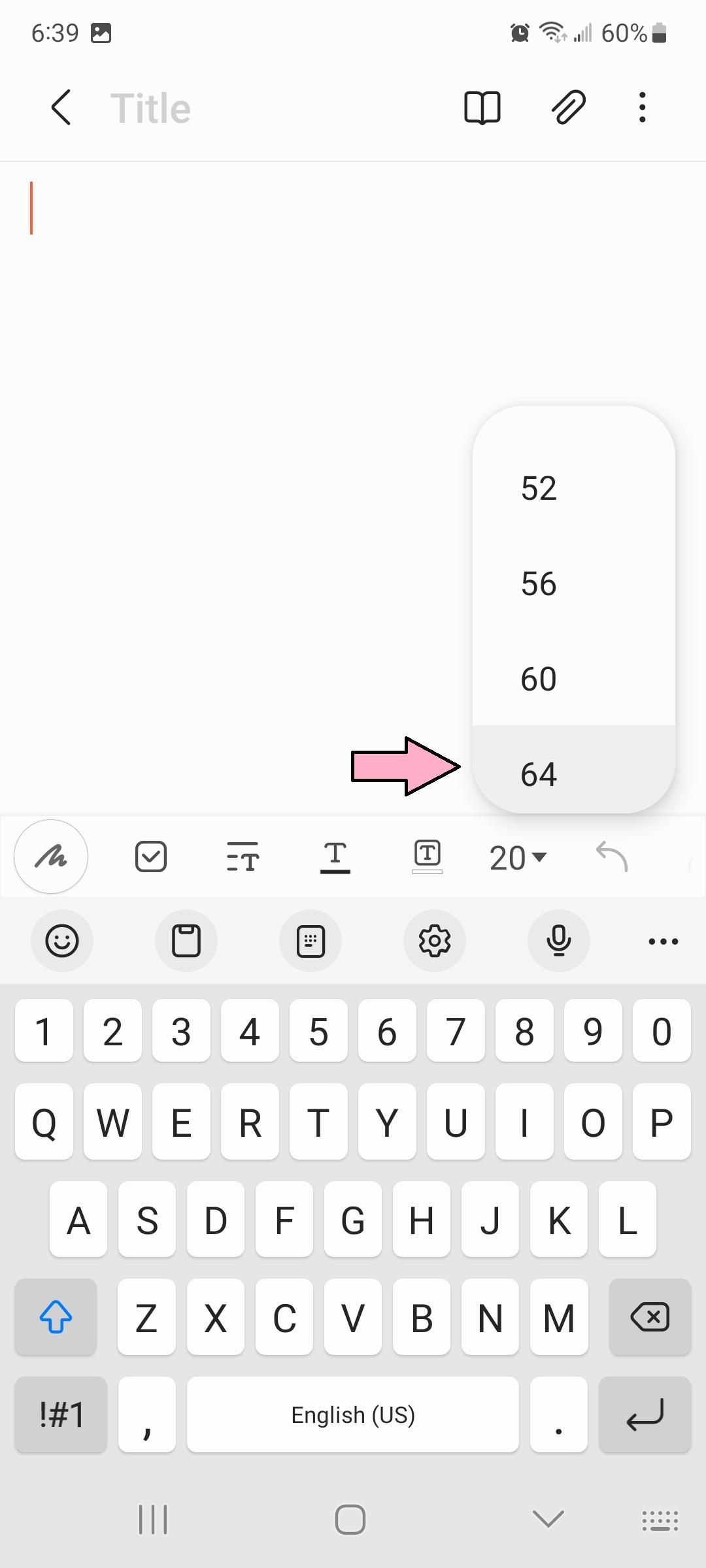Image resolution: width=706 pixels, height=1568 pixels.
Task: Set font size to 60
Action: (x=539, y=679)
